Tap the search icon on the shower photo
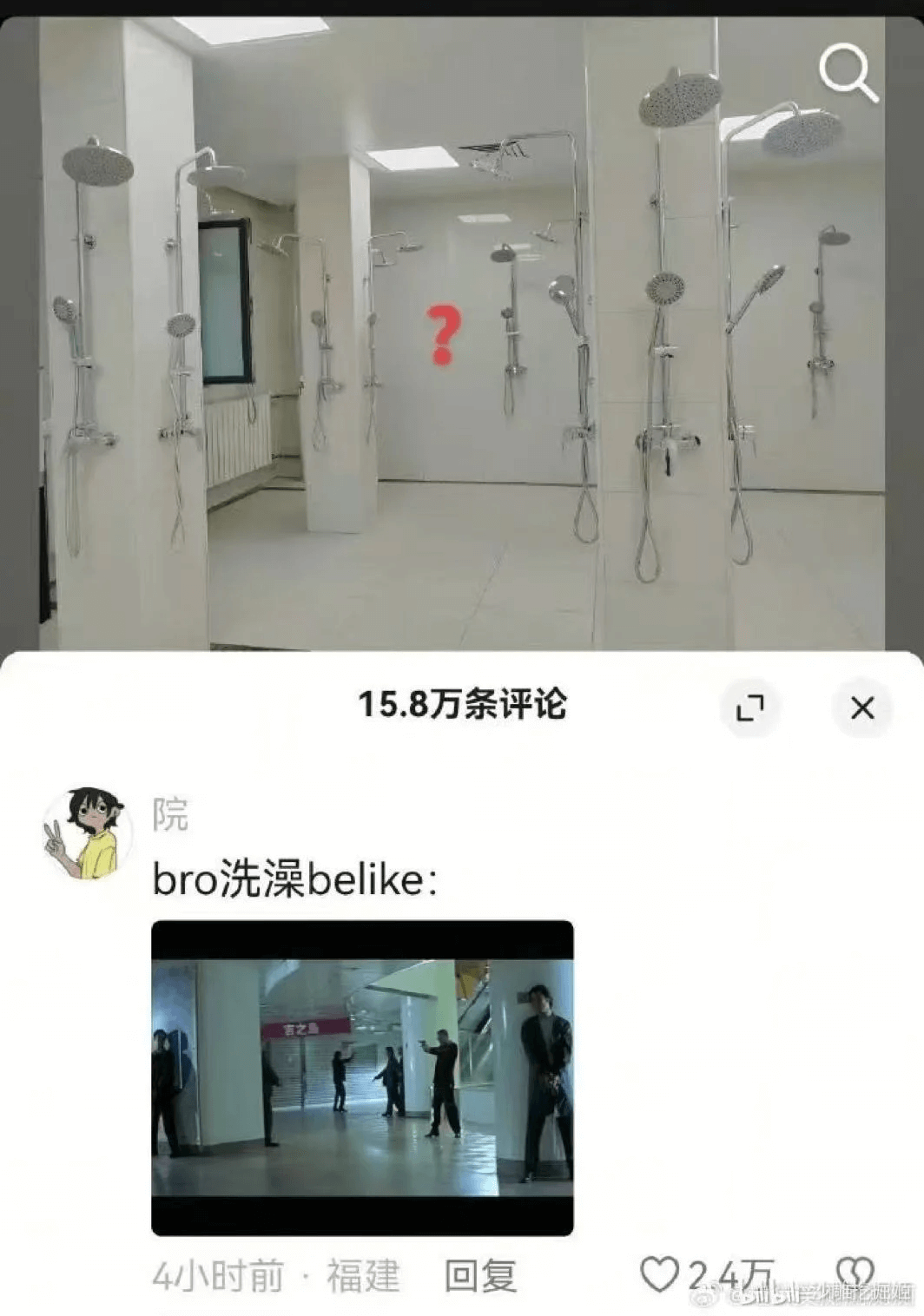The height and width of the screenshot is (1316, 924). click(848, 75)
